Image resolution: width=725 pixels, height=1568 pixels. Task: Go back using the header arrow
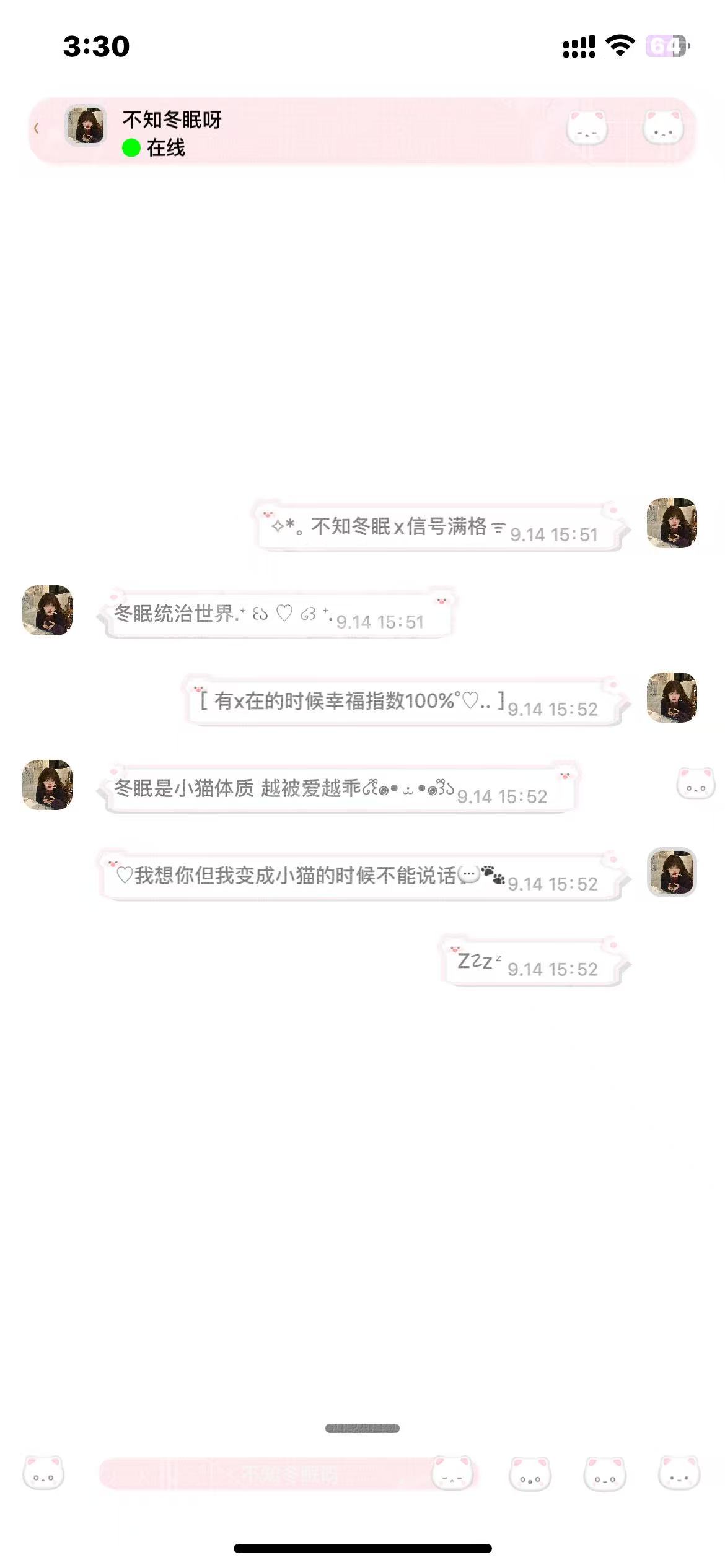click(x=37, y=129)
